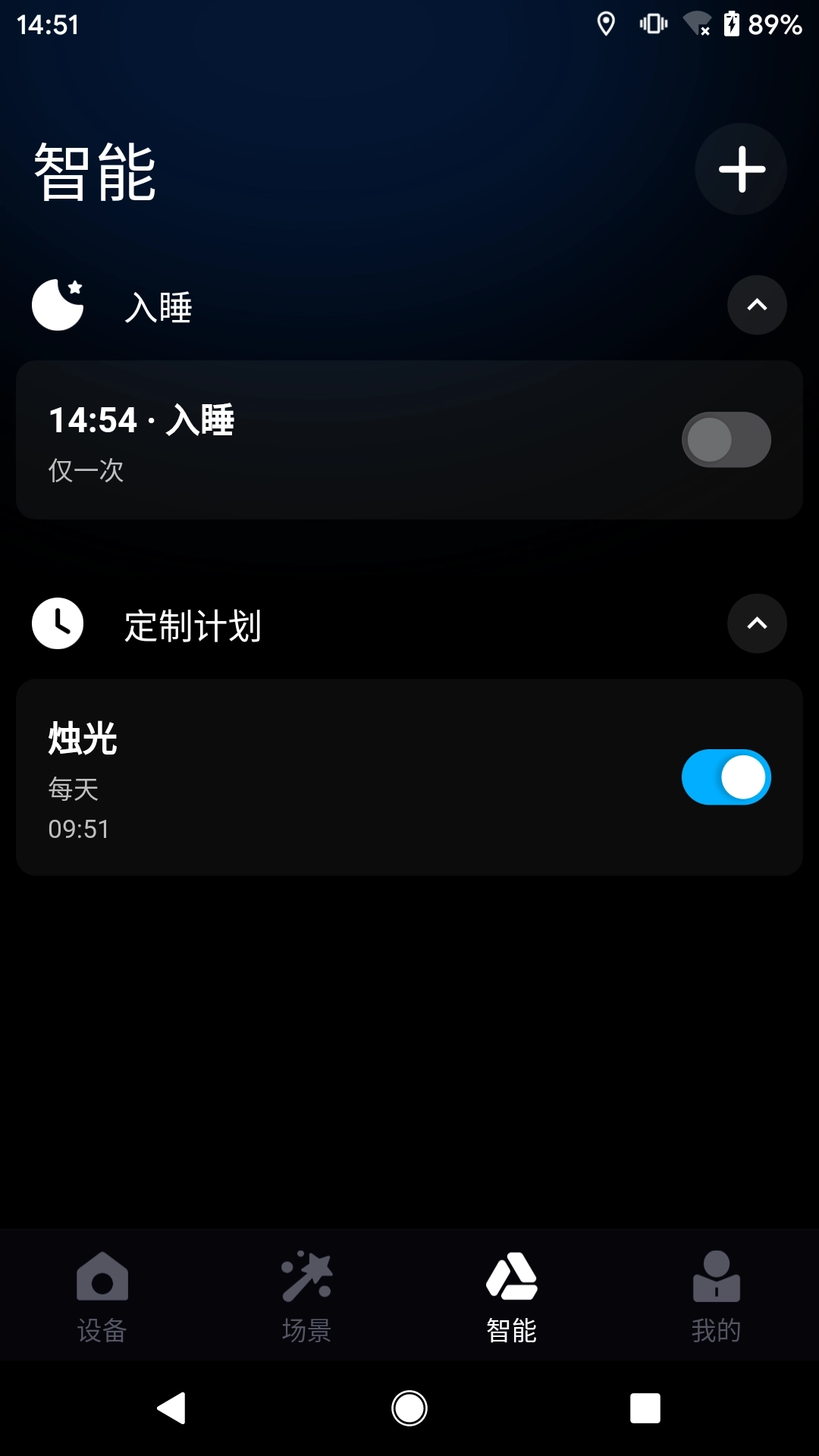Disable the 烛光 daily schedule toggle
This screenshot has width=819, height=1456.
725,777
